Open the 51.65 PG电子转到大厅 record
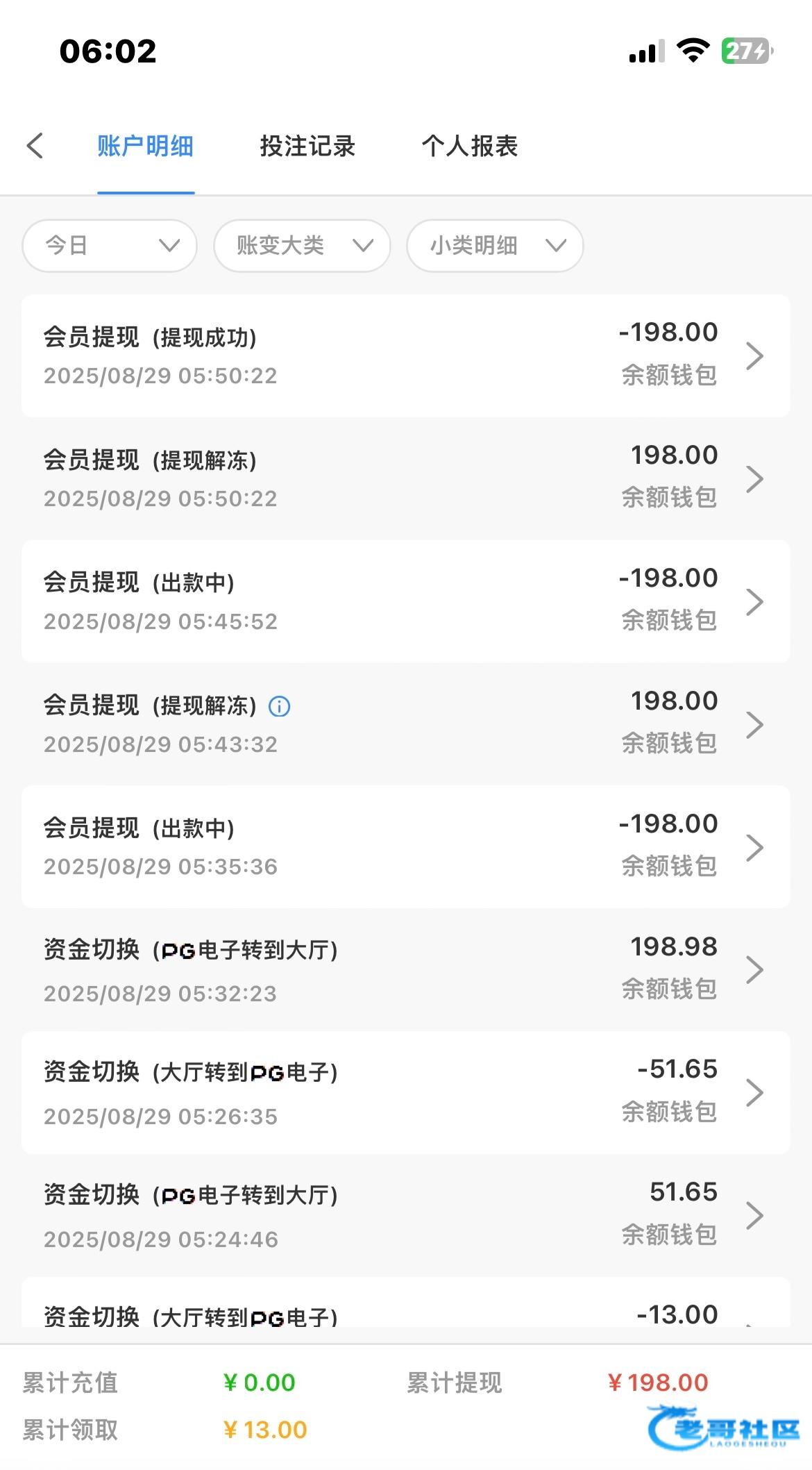This screenshot has width=812, height=1470. click(406, 1215)
